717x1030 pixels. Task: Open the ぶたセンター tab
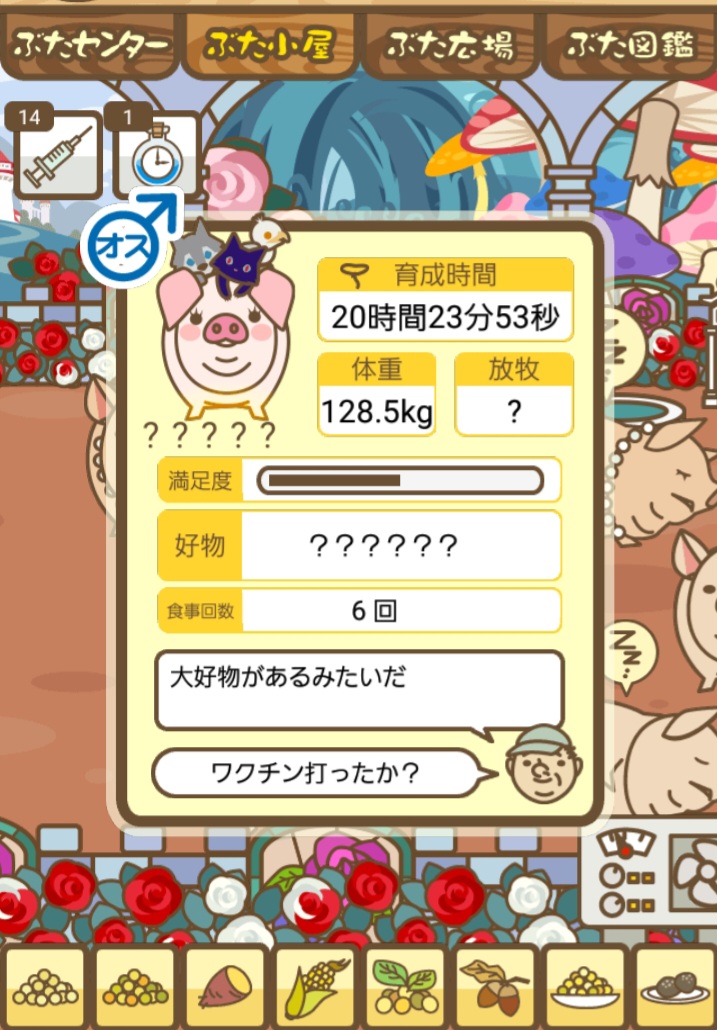[90, 45]
